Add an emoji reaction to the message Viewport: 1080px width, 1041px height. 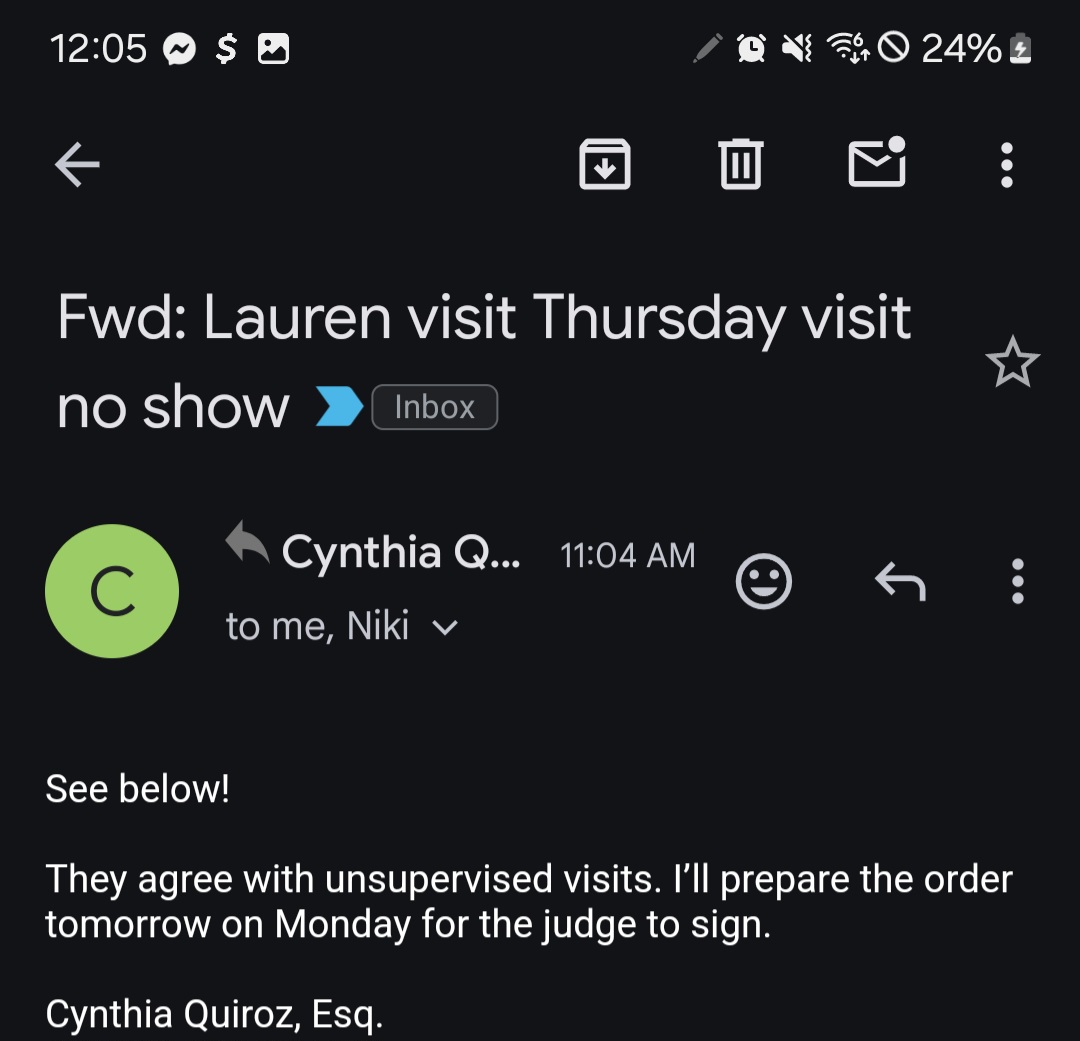pyautogui.click(x=764, y=581)
